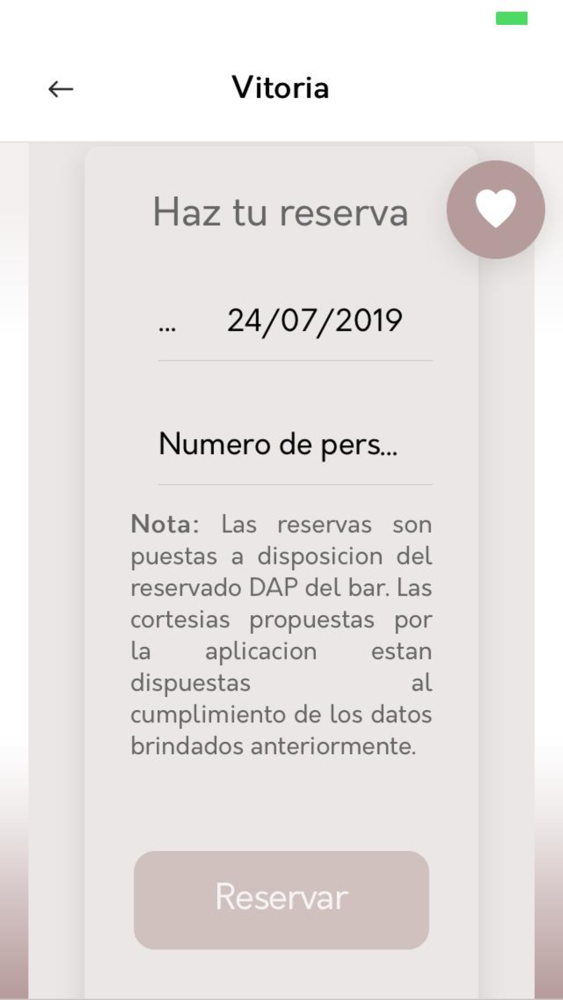
Task: Select the Numero de personas field
Action: [x=295, y=444]
